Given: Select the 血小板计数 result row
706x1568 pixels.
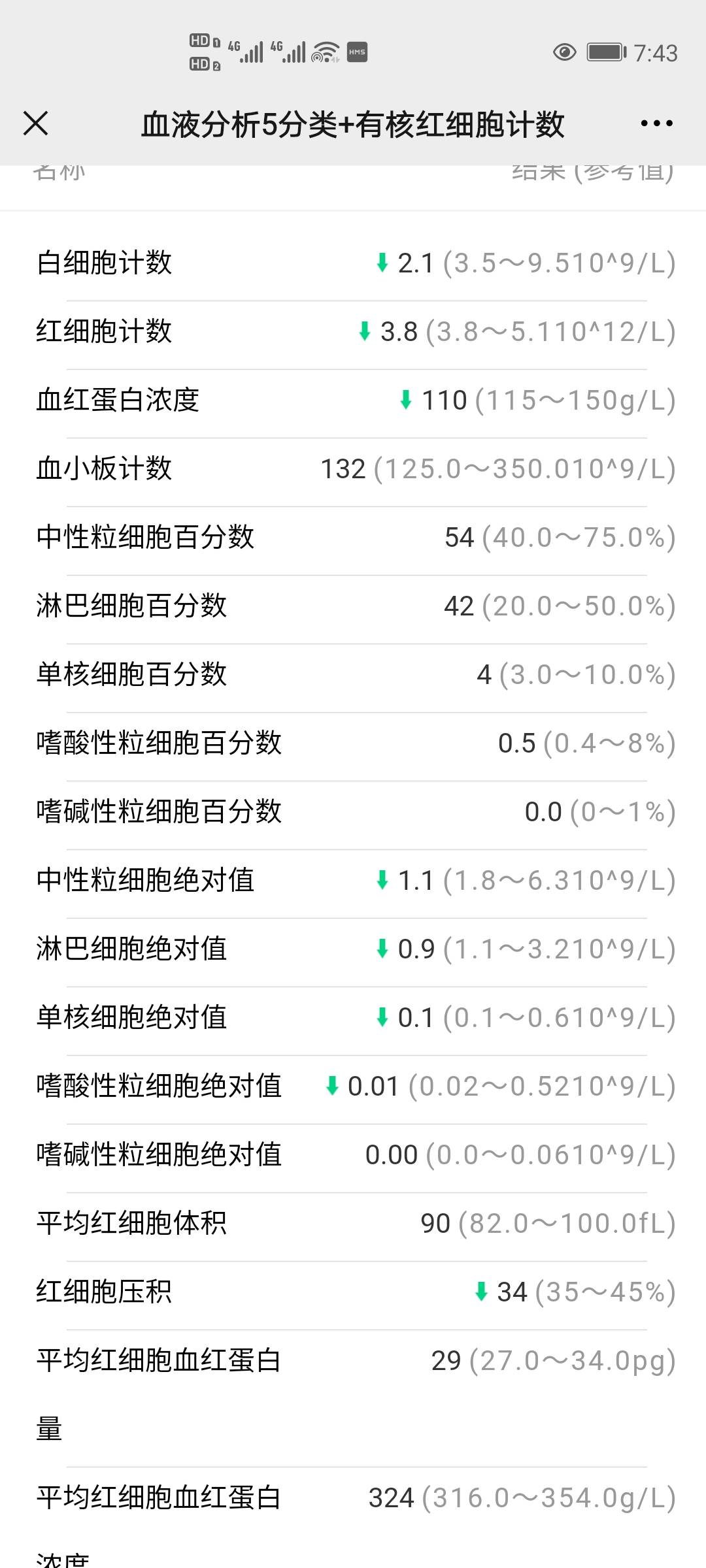Looking at the screenshot, I should pos(353,468).
